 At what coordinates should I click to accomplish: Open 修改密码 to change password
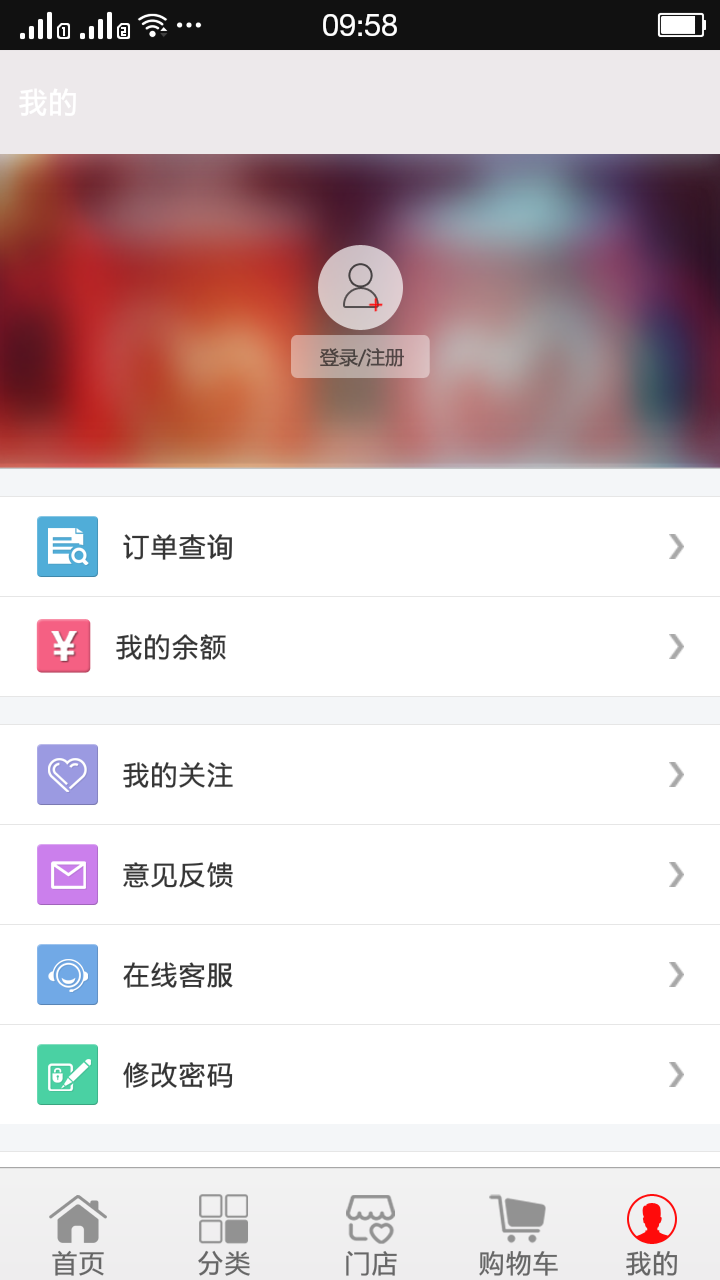coord(360,1075)
